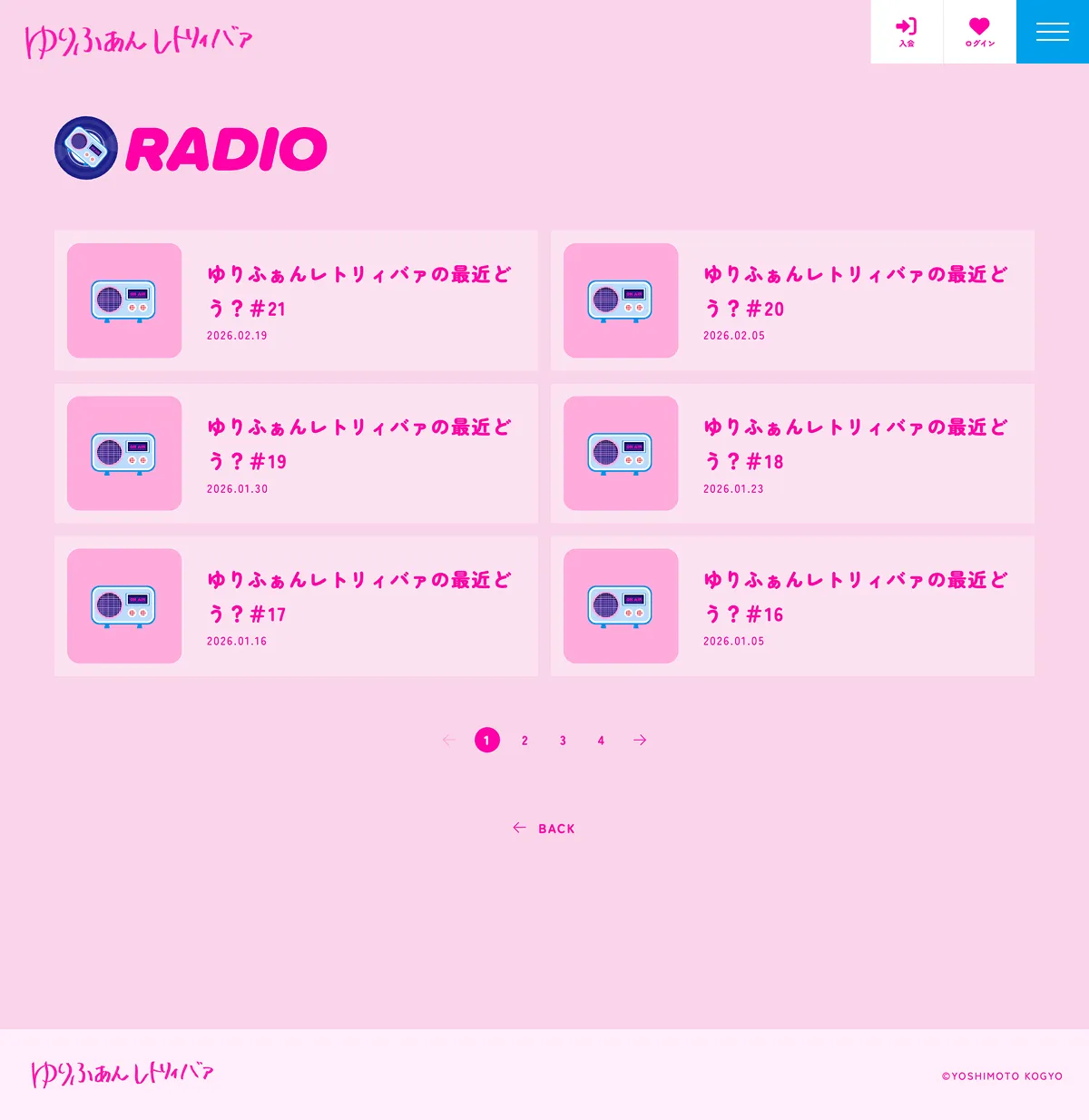This screenshot has height=1120, width=1089.
Task: Tap the next page arrow
Action: (x=640, y=741)
